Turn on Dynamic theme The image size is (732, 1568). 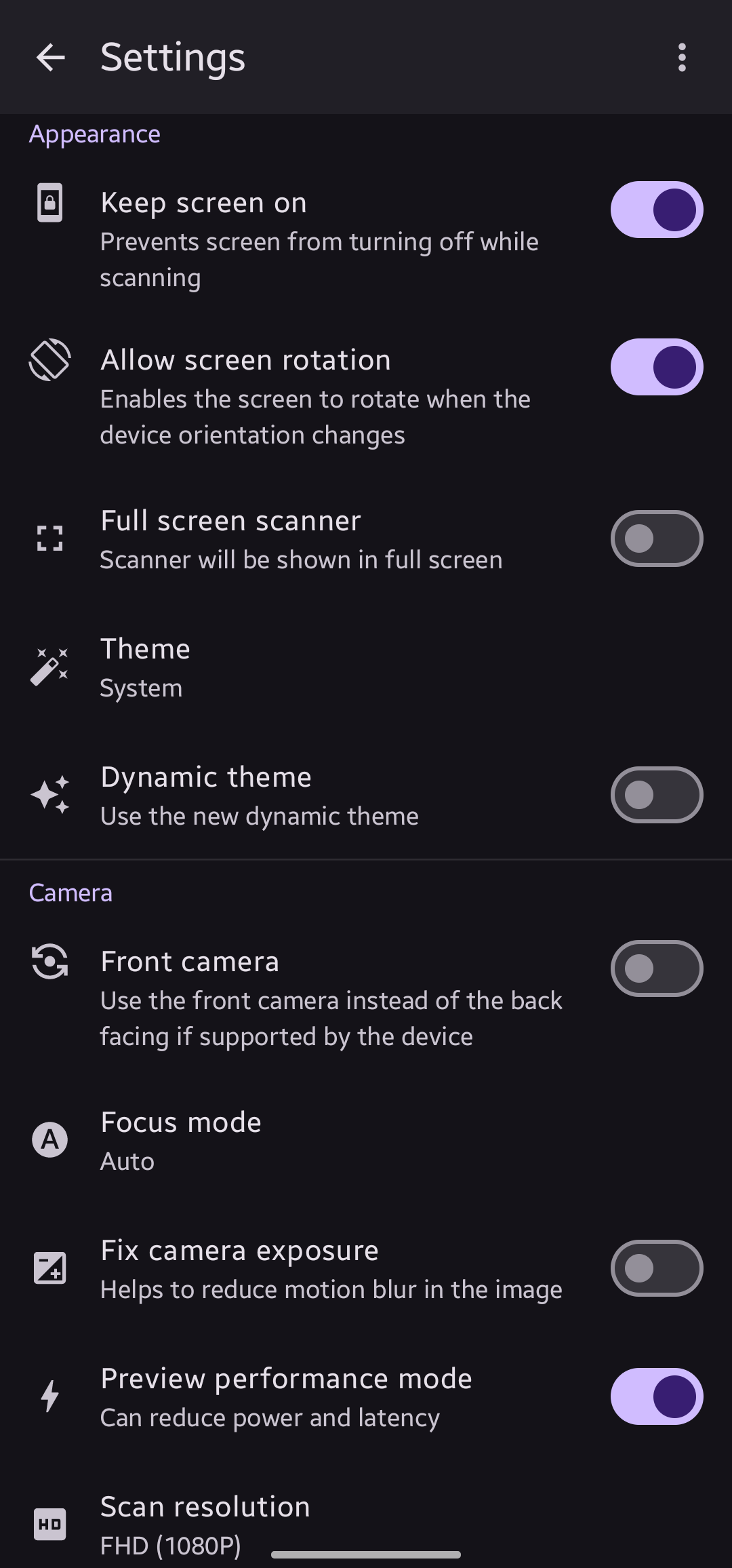[656, 795]
